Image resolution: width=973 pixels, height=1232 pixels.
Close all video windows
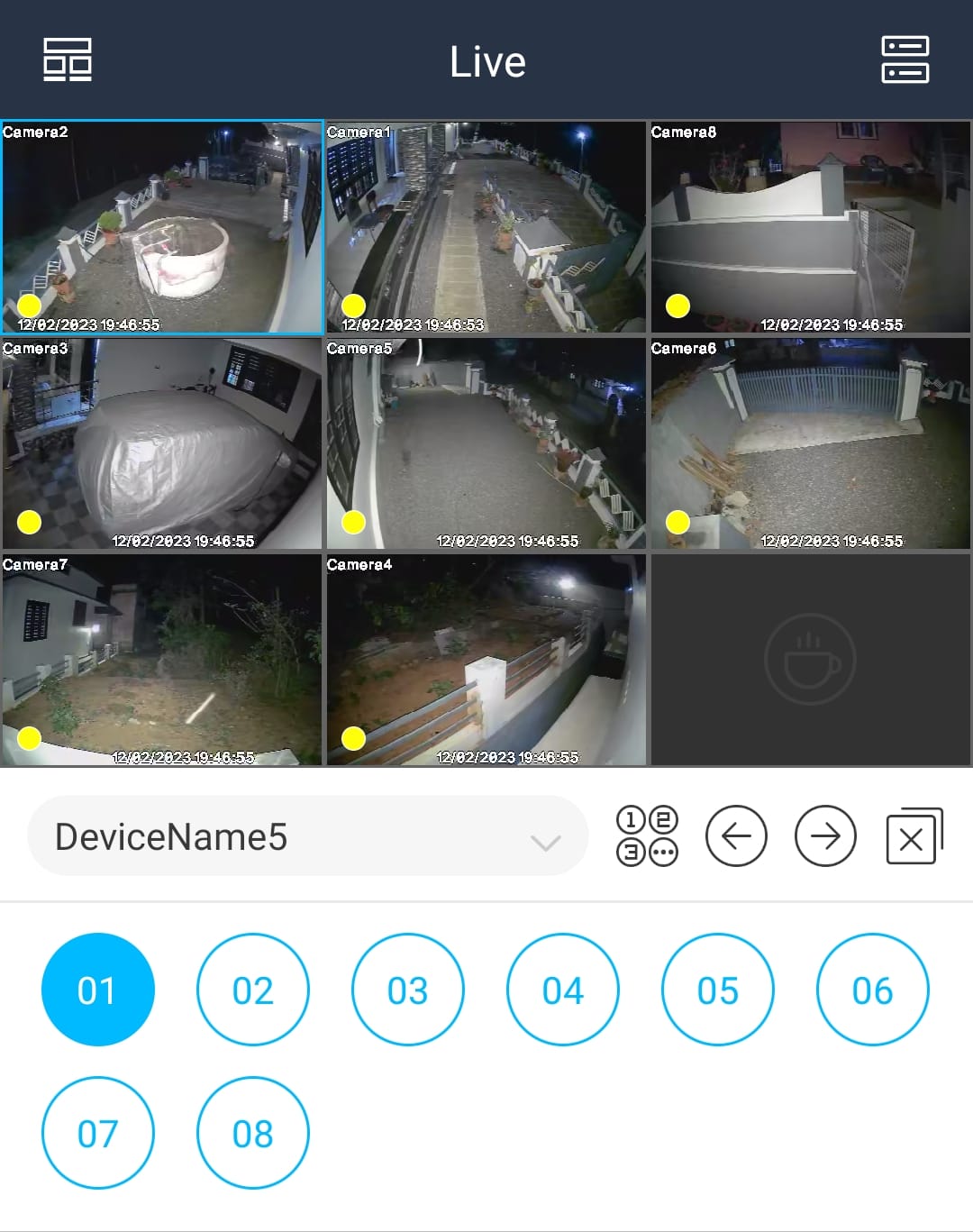coord(914,836)
